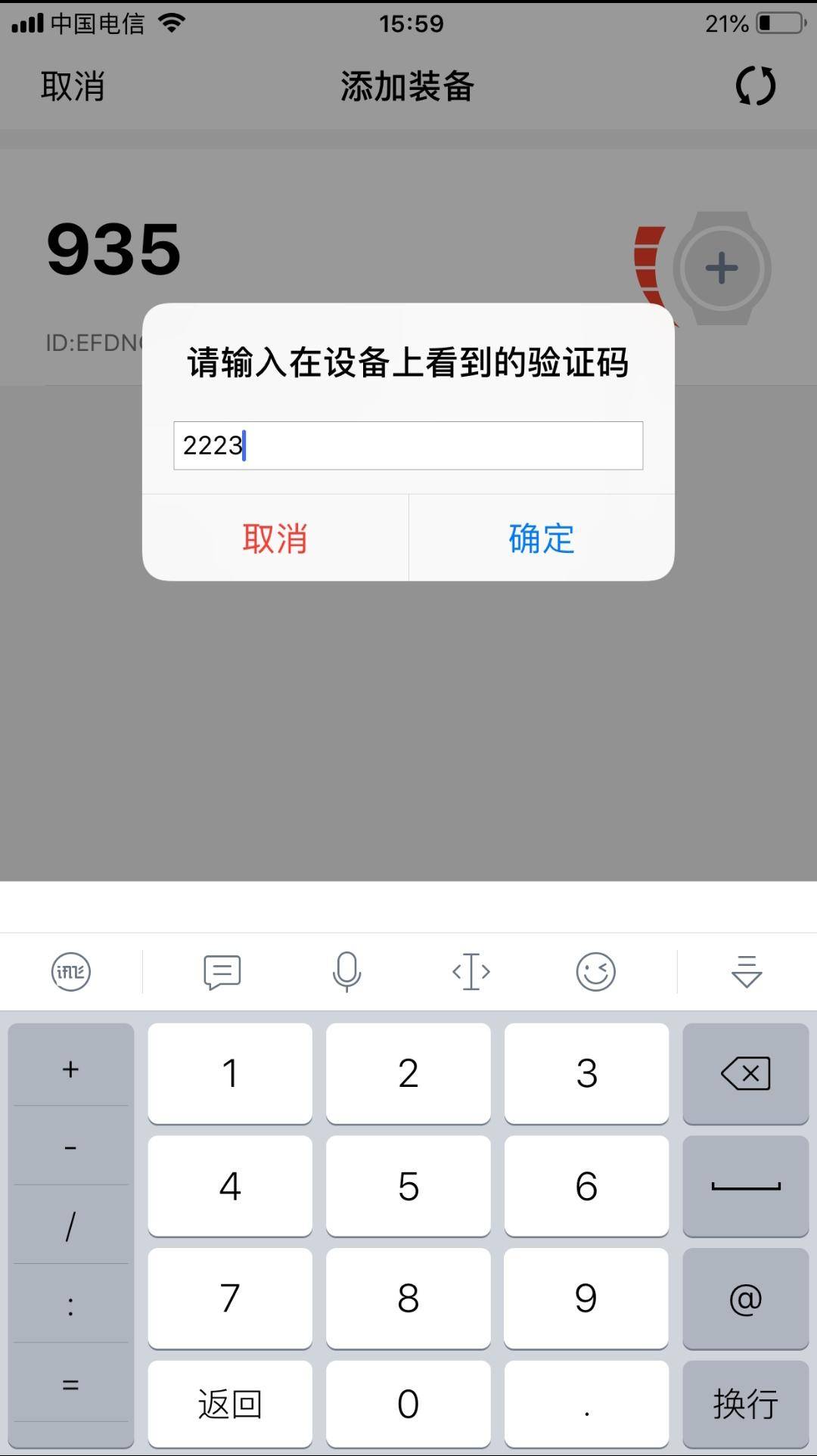Tap the 换行 newline key
The height and width of the screenshot is (1456, 817).
pos(745,1403)
